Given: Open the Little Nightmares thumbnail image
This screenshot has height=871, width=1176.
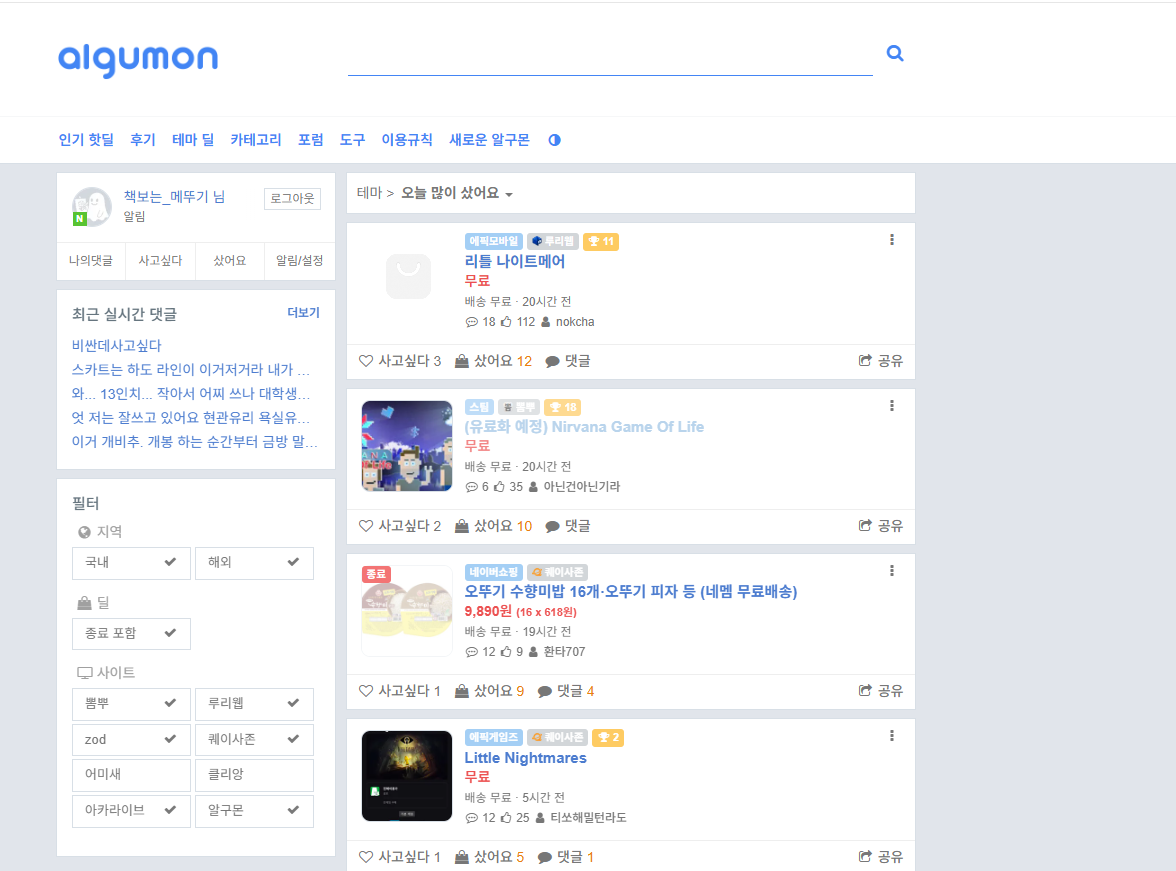Looking at the screenshot, I should (x=407, y=776).
